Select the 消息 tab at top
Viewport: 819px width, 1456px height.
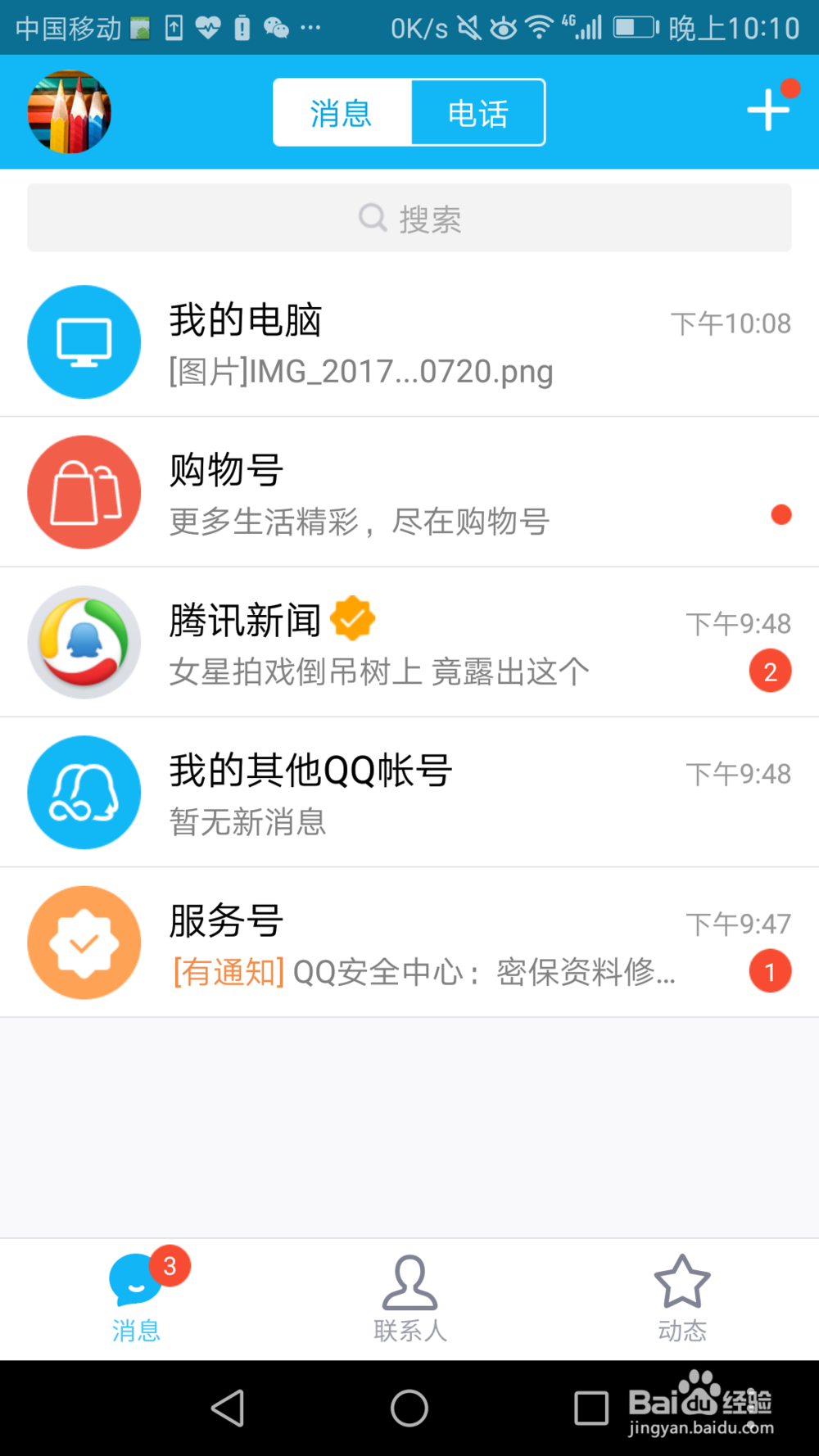pyautogui.click(x=340, y=112)
